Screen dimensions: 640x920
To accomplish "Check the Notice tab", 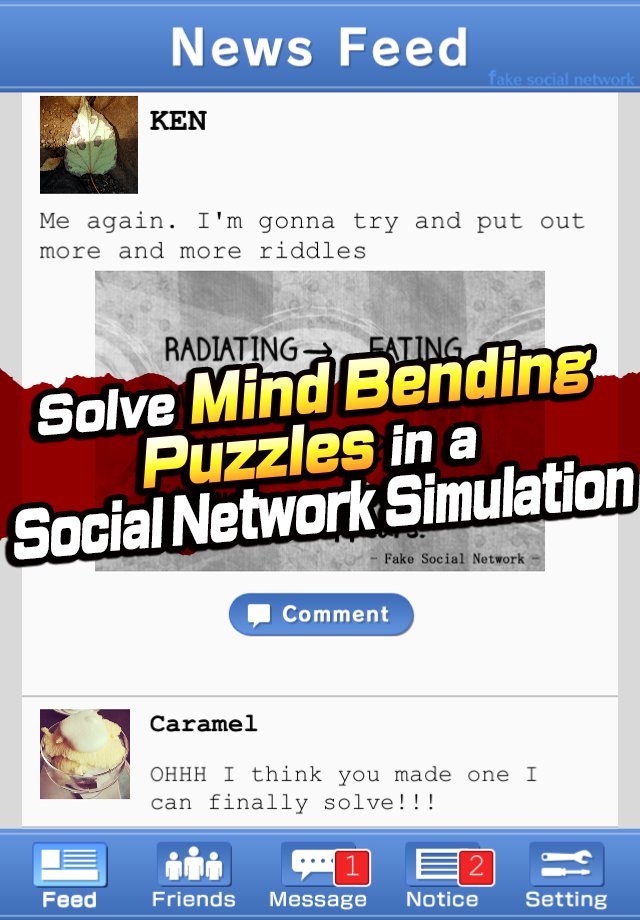I will click(442, 875).
